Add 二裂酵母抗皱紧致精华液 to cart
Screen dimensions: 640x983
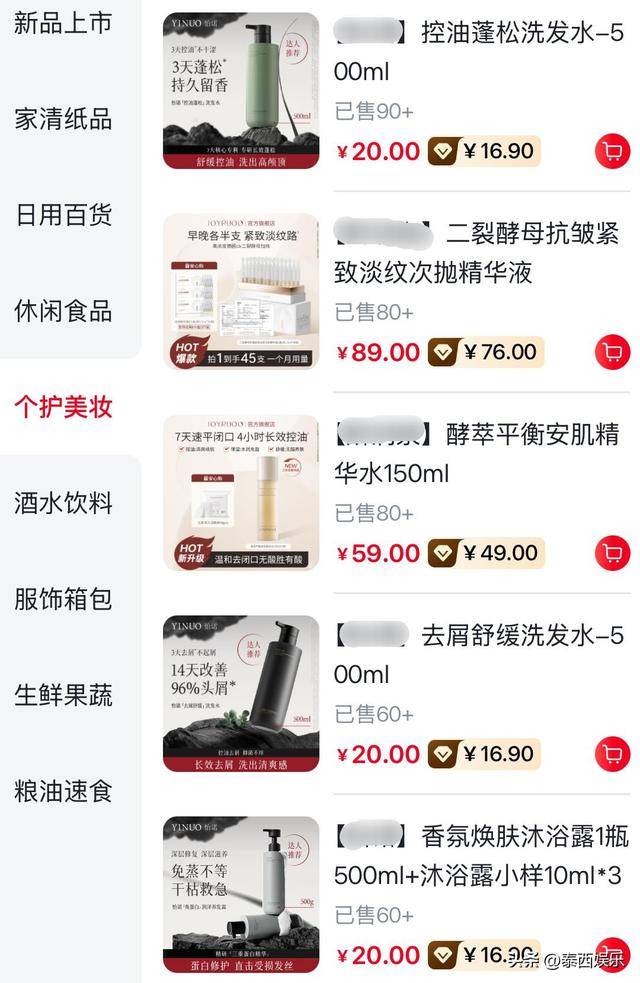(612, 352)
